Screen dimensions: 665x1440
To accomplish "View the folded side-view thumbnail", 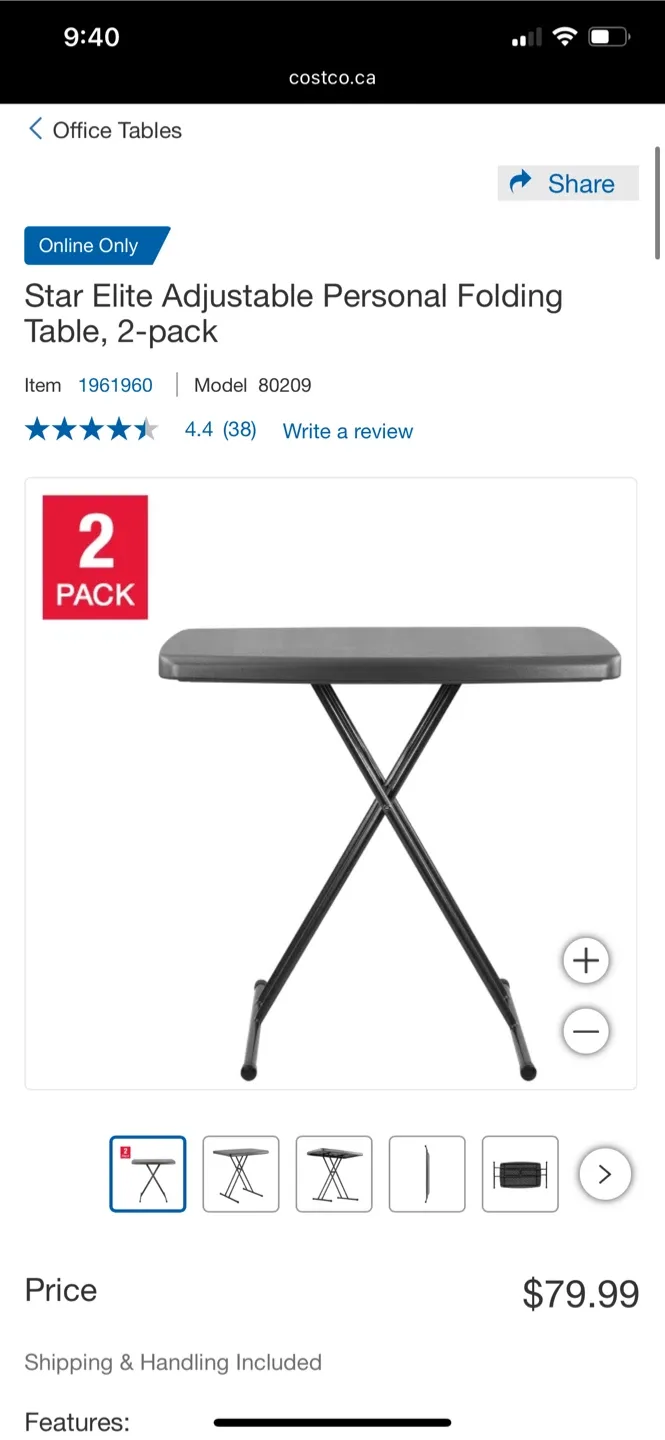I will pos(427,1174).
